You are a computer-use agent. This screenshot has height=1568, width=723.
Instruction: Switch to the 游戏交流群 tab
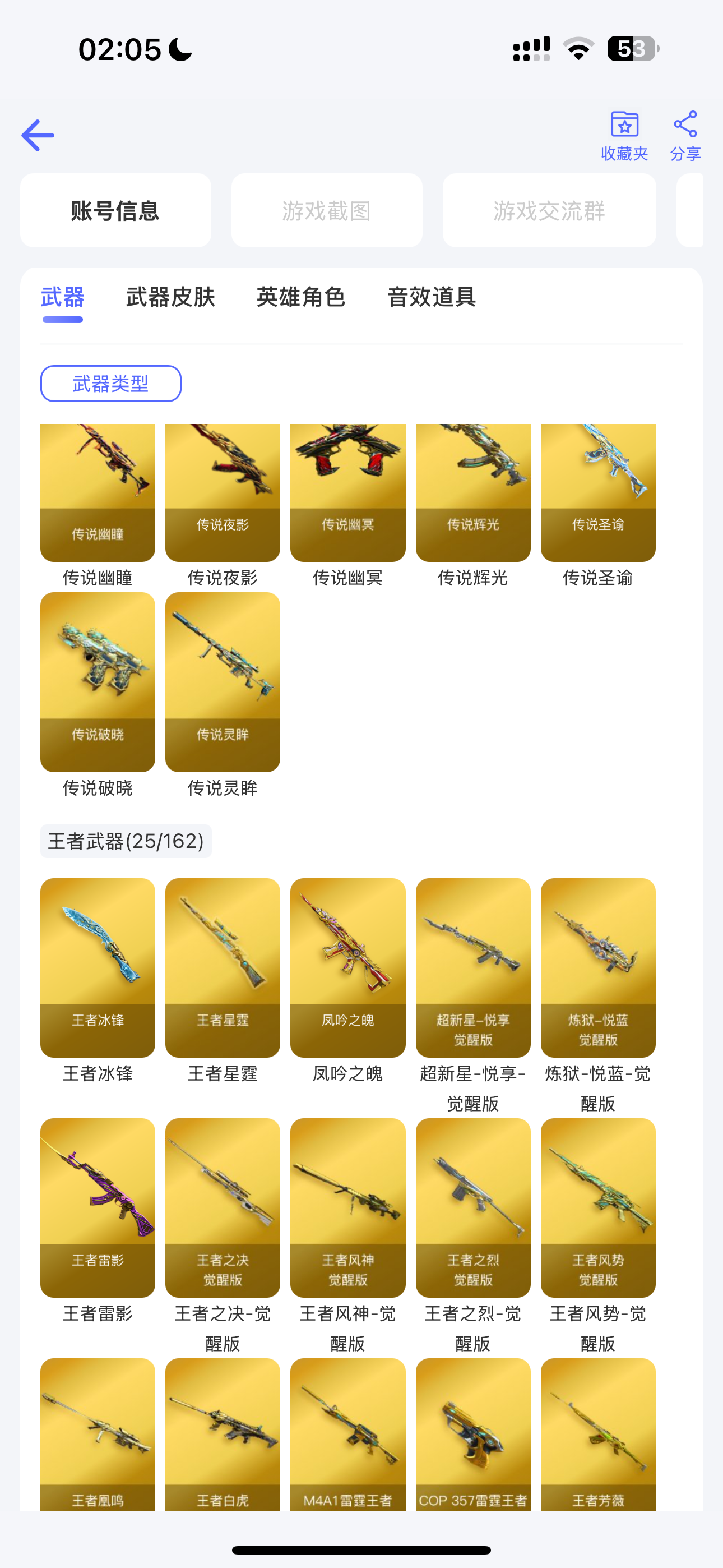tap(549, 211)
